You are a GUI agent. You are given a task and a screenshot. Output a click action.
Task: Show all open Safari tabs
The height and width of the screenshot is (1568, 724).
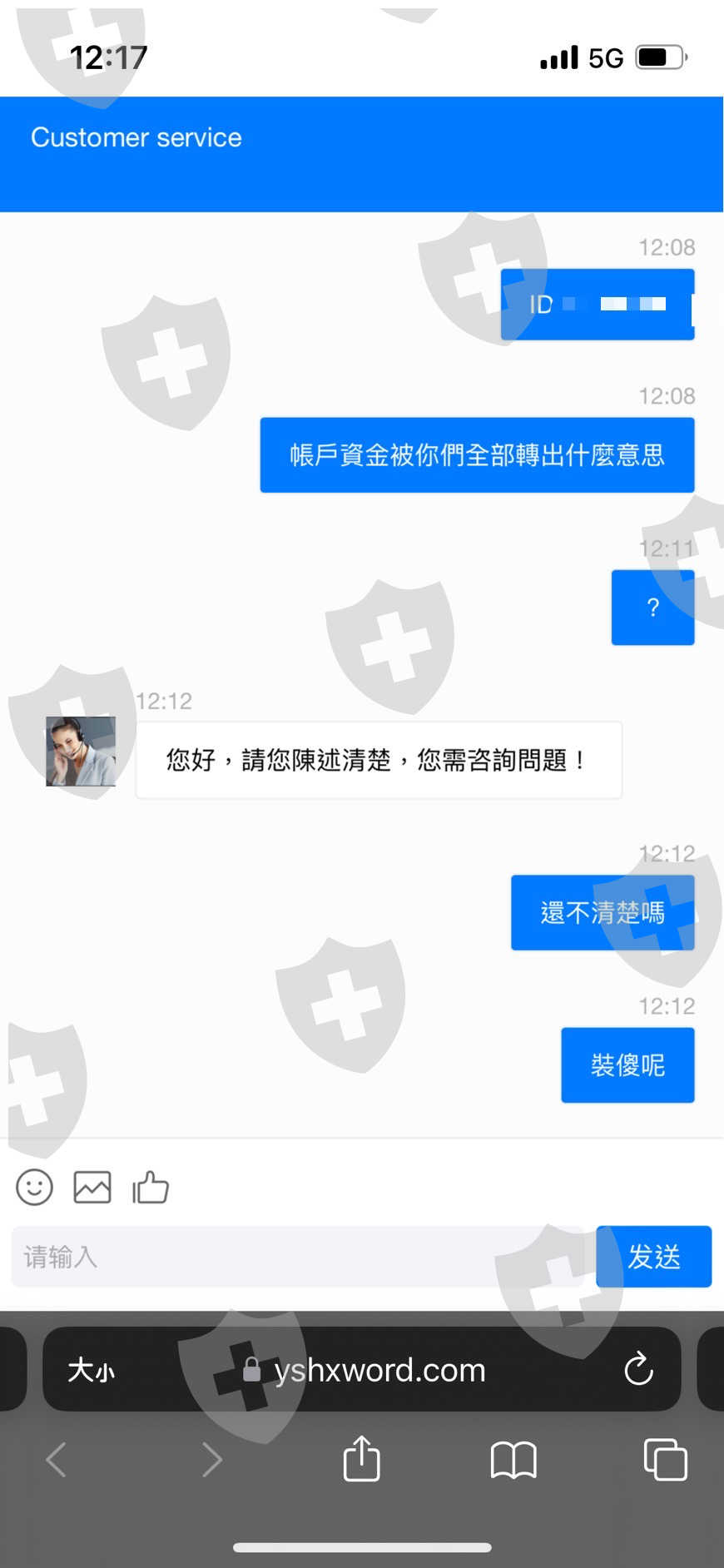click(666, 1460)
